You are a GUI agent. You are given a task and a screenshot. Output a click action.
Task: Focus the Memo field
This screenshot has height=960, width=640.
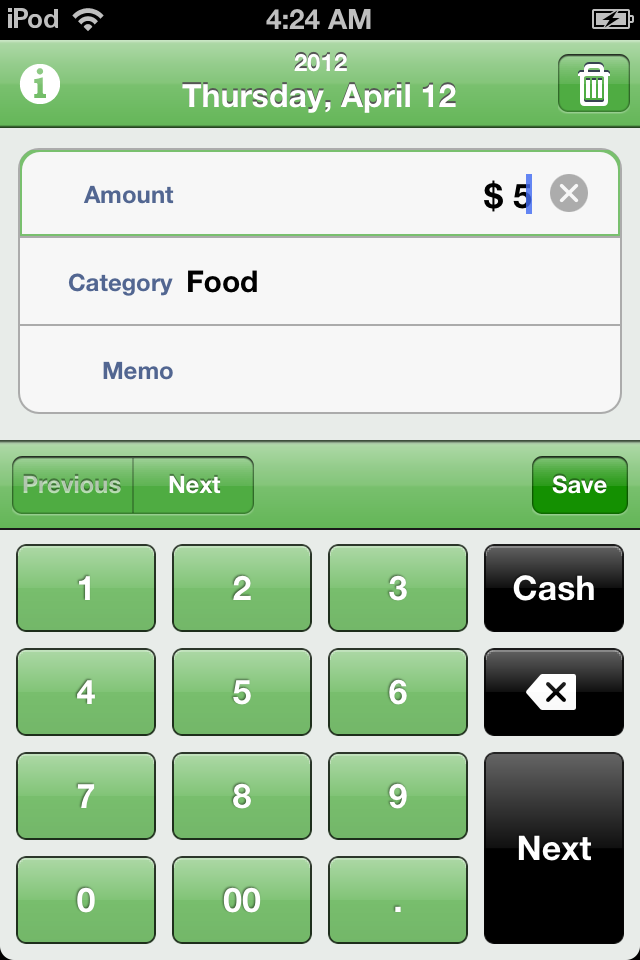(x=320, y=370)
